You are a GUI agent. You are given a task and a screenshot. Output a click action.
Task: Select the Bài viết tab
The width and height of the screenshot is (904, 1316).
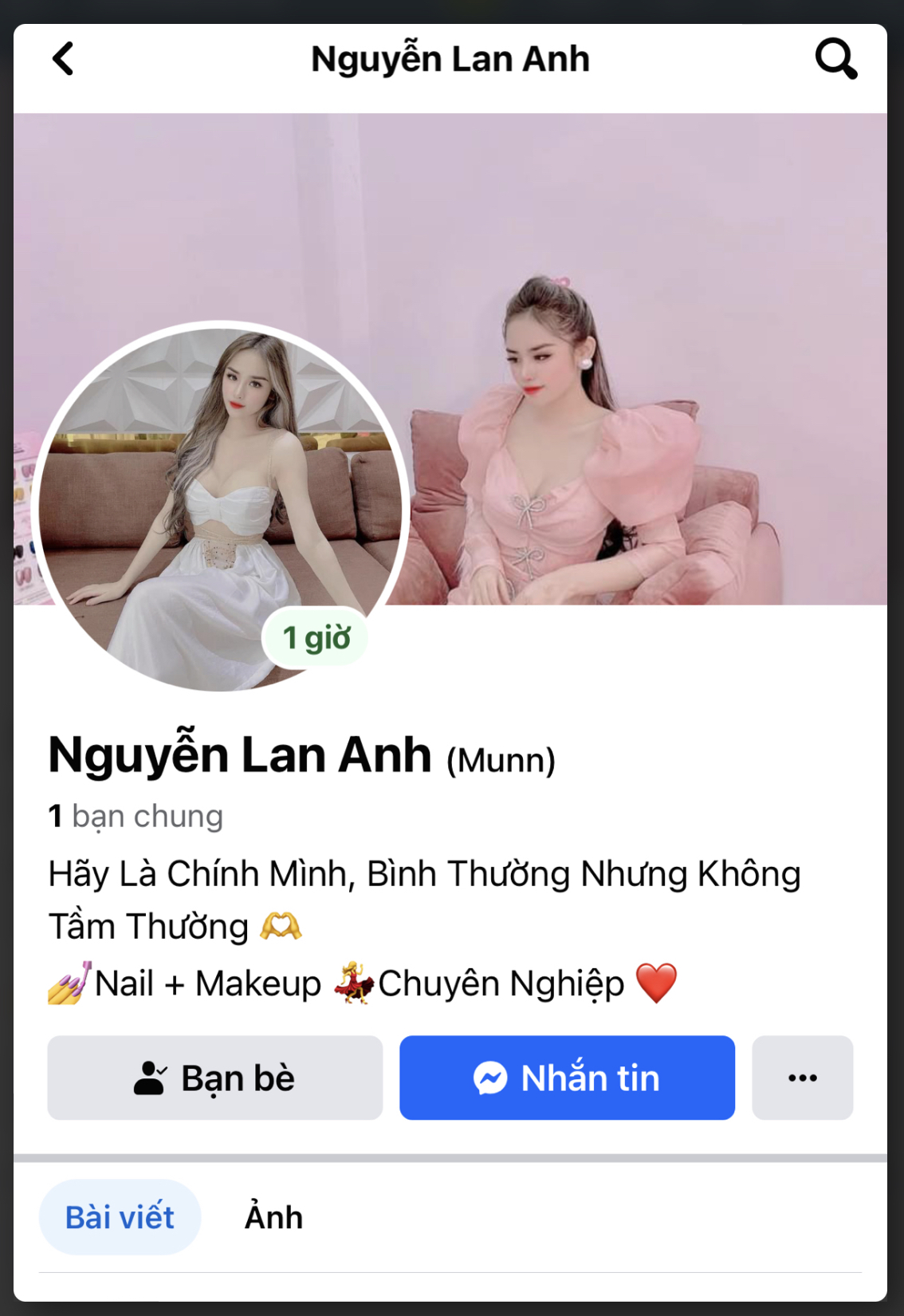tap(120, 1218)
